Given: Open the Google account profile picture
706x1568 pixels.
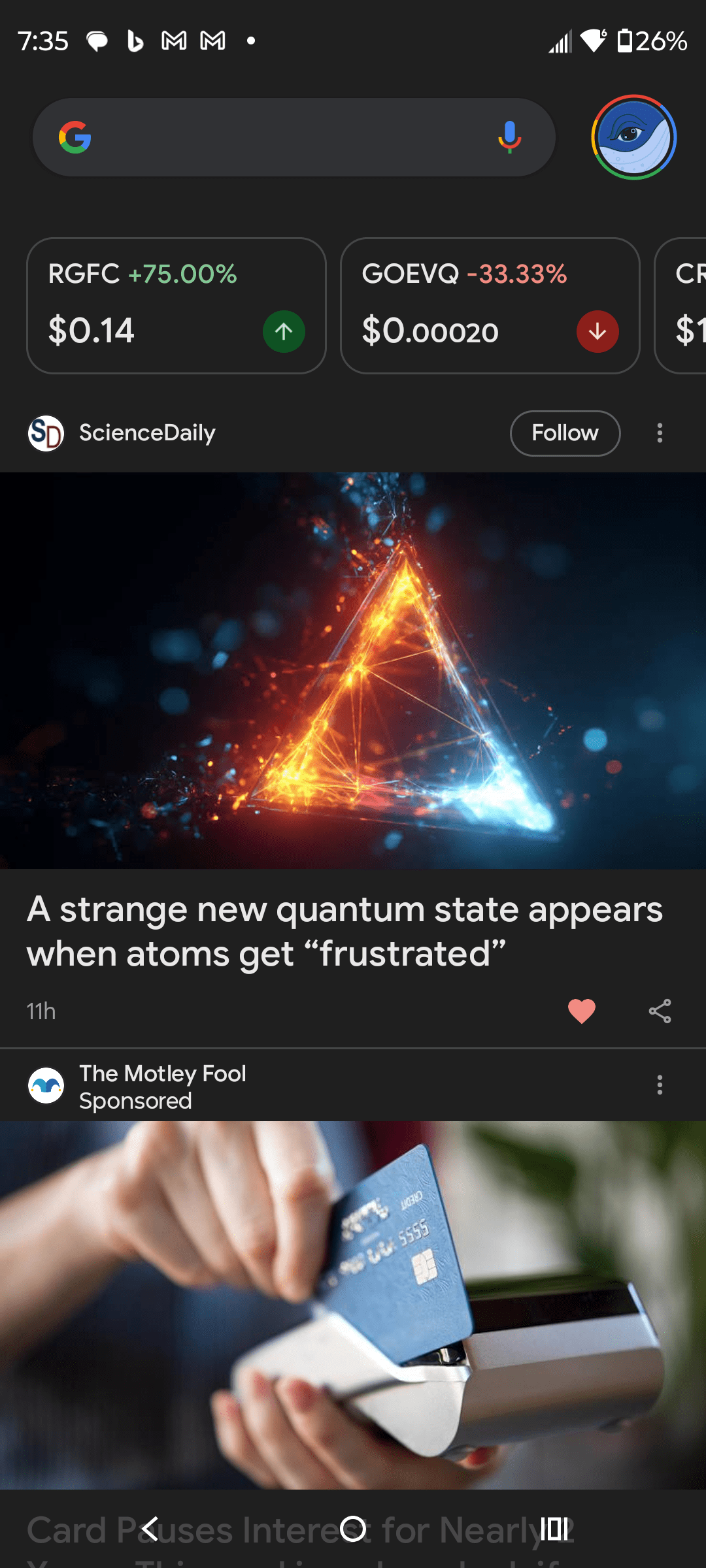Looking at the screenshot, I should pyautogui.click(x=633, y=137).
